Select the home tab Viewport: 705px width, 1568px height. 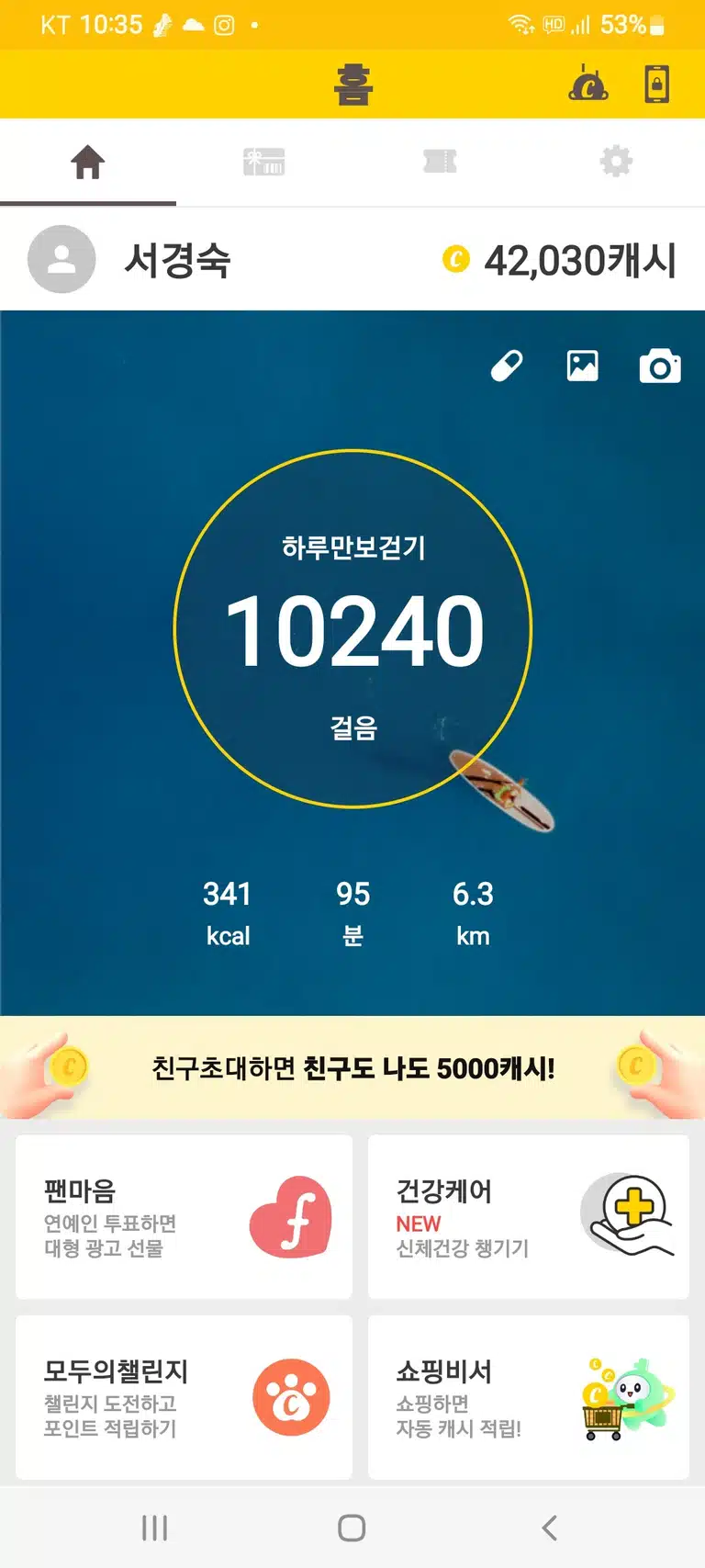click(88, 162)
